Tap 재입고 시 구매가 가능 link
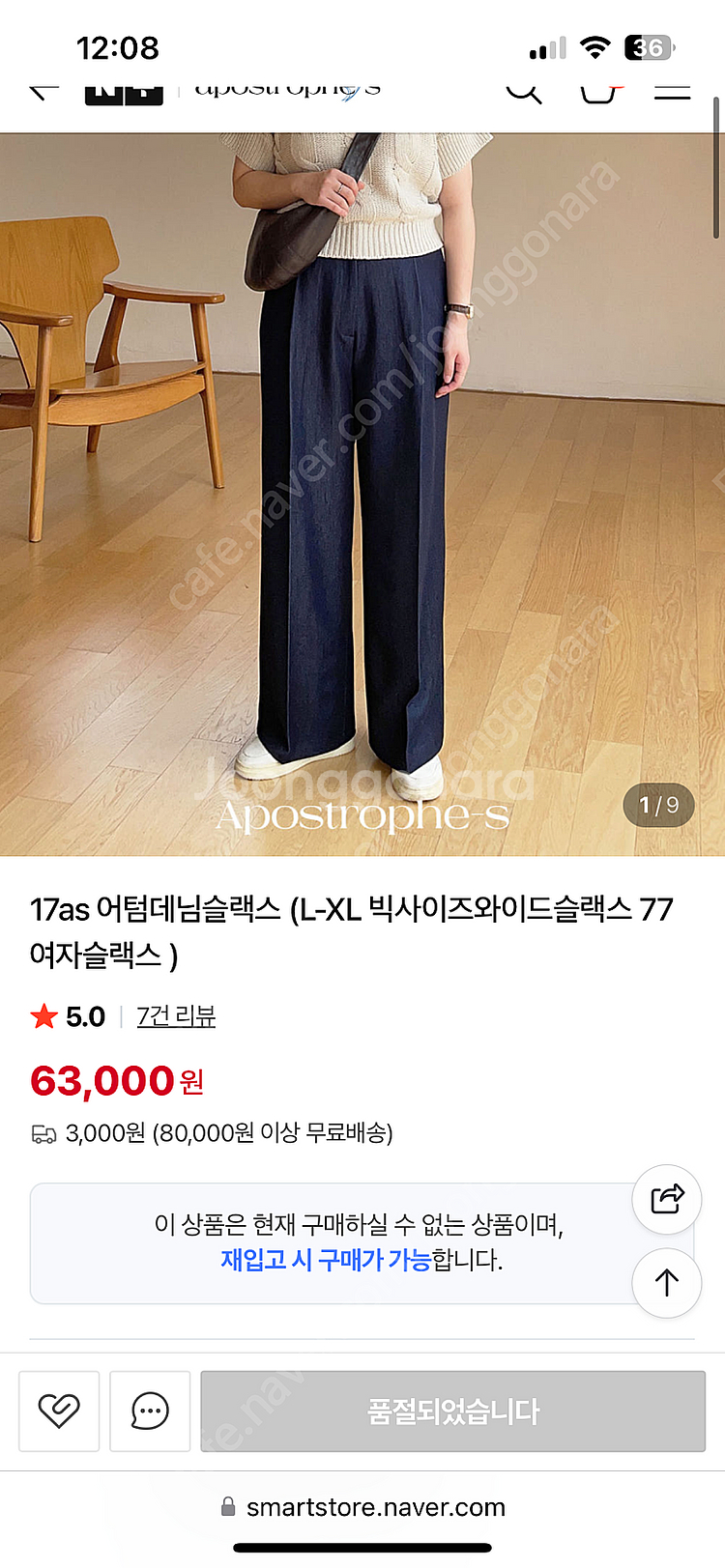 point(326,1260)
